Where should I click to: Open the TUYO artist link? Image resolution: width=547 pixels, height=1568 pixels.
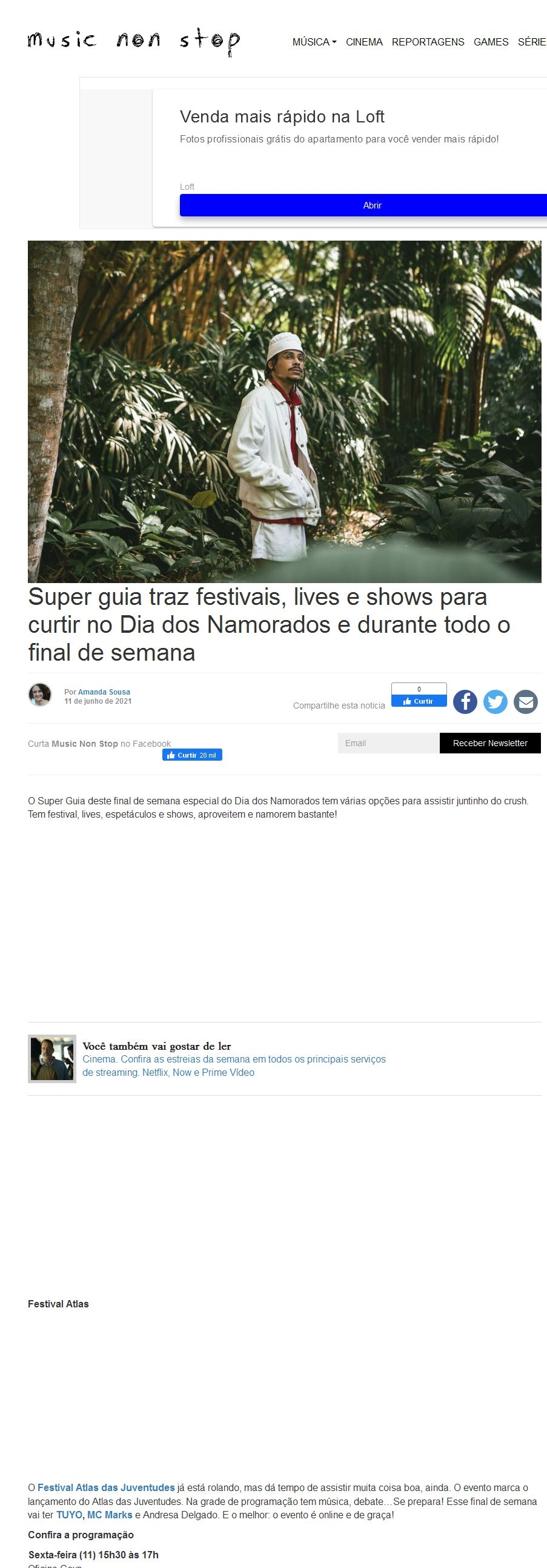(69, 1515)
